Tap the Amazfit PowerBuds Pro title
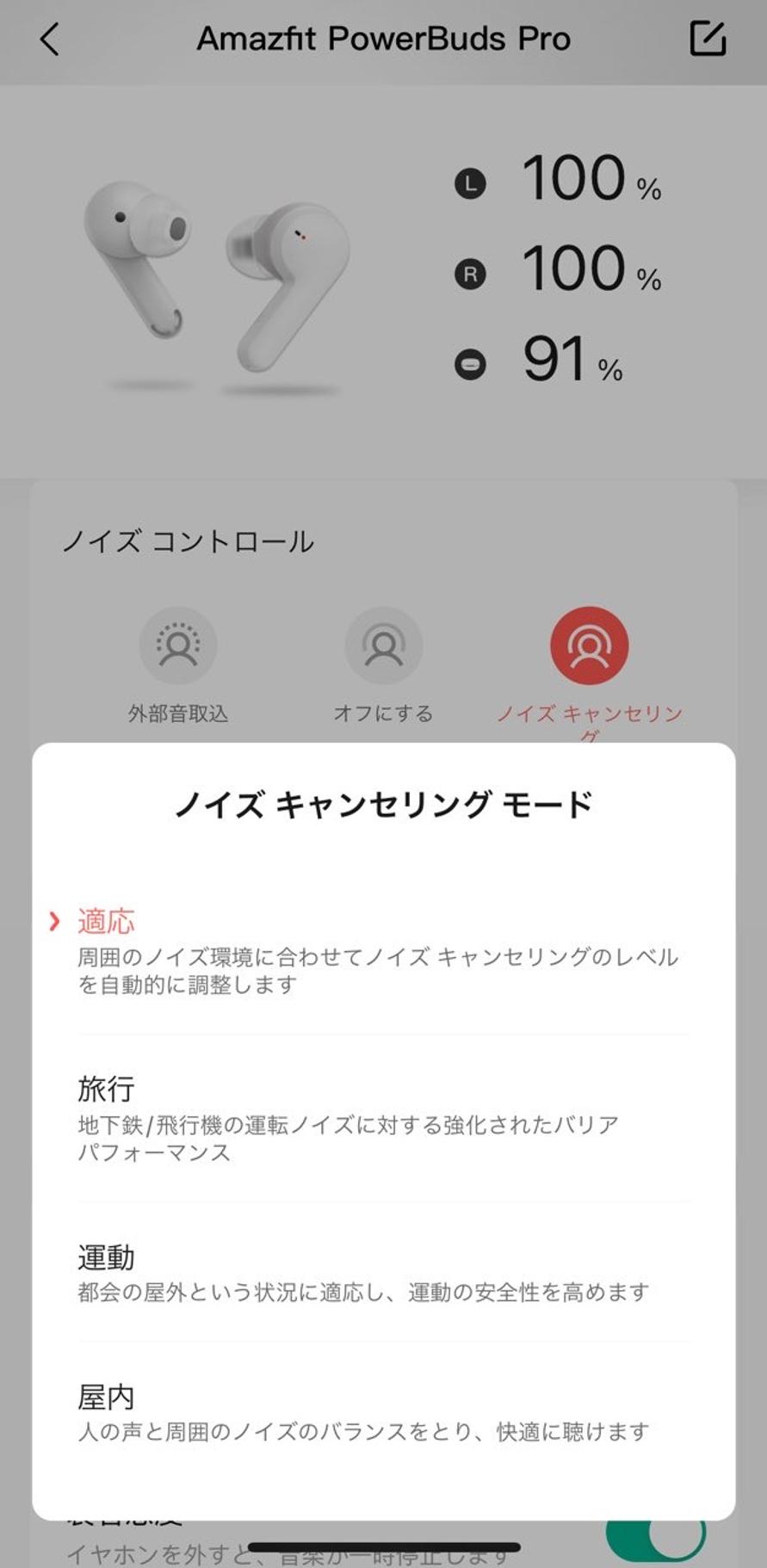This screenshot has width=767, height=1568. [x=383, y=39]
